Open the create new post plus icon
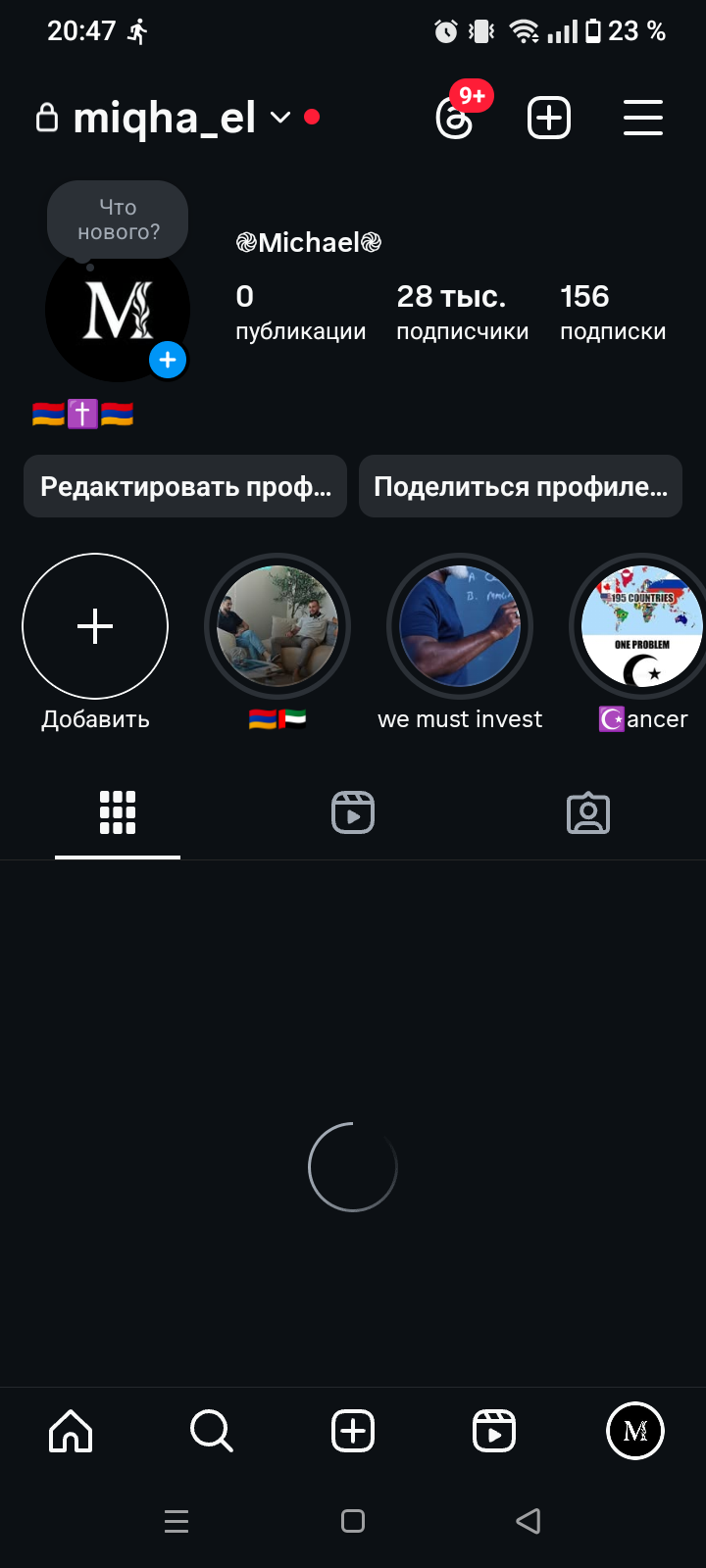The image size is (706, 1568). [x=548, y=118]
